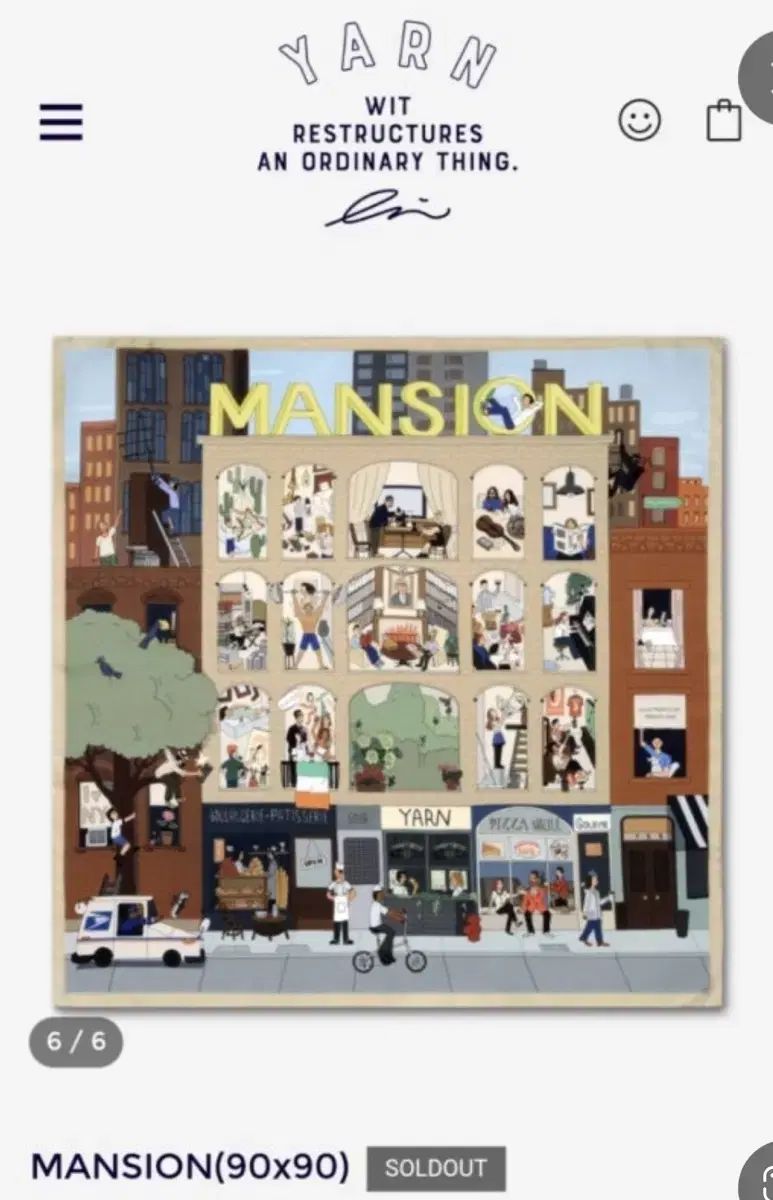Viewport: 773px width, 1200px height.
Task: Open the shopping bag cart
Action: [723, 121]
